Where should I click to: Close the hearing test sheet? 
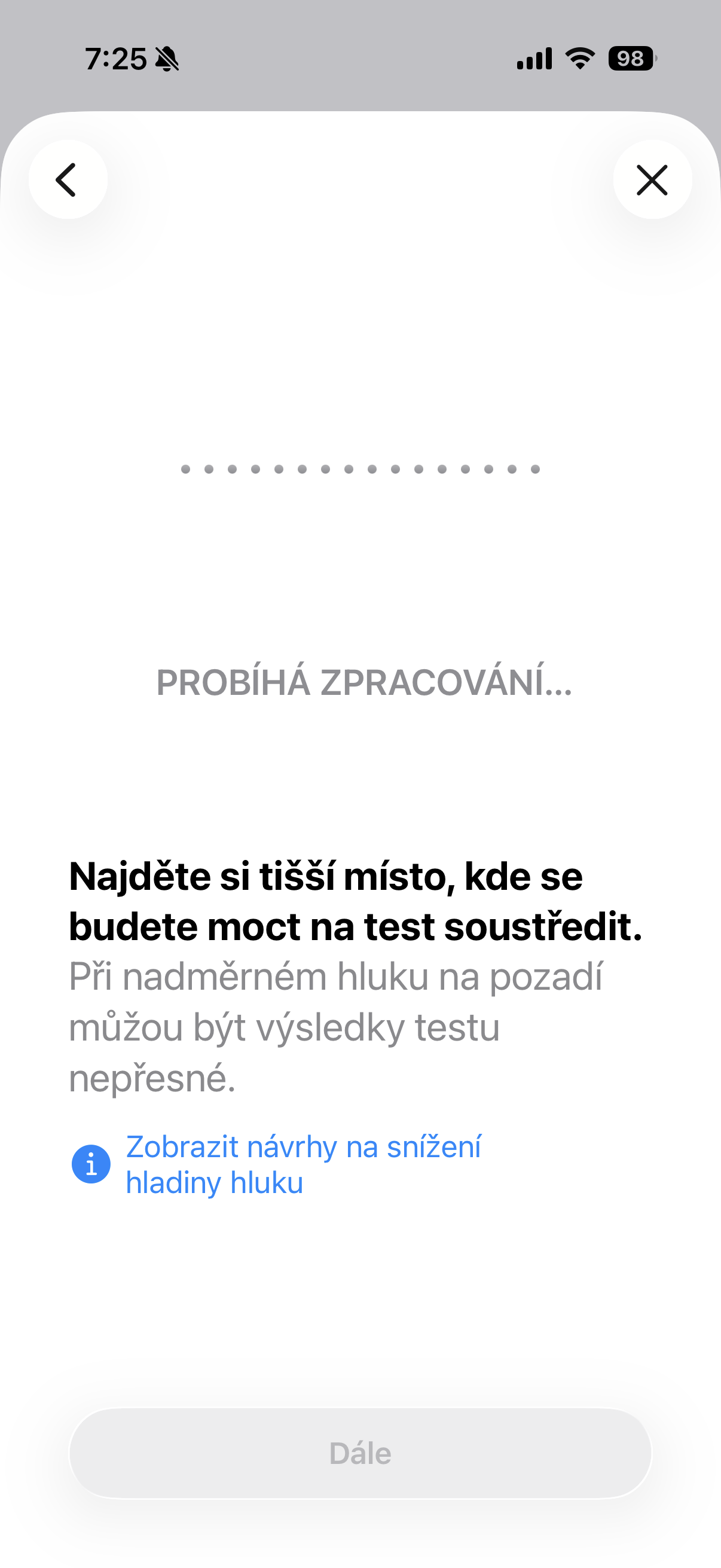652,179
